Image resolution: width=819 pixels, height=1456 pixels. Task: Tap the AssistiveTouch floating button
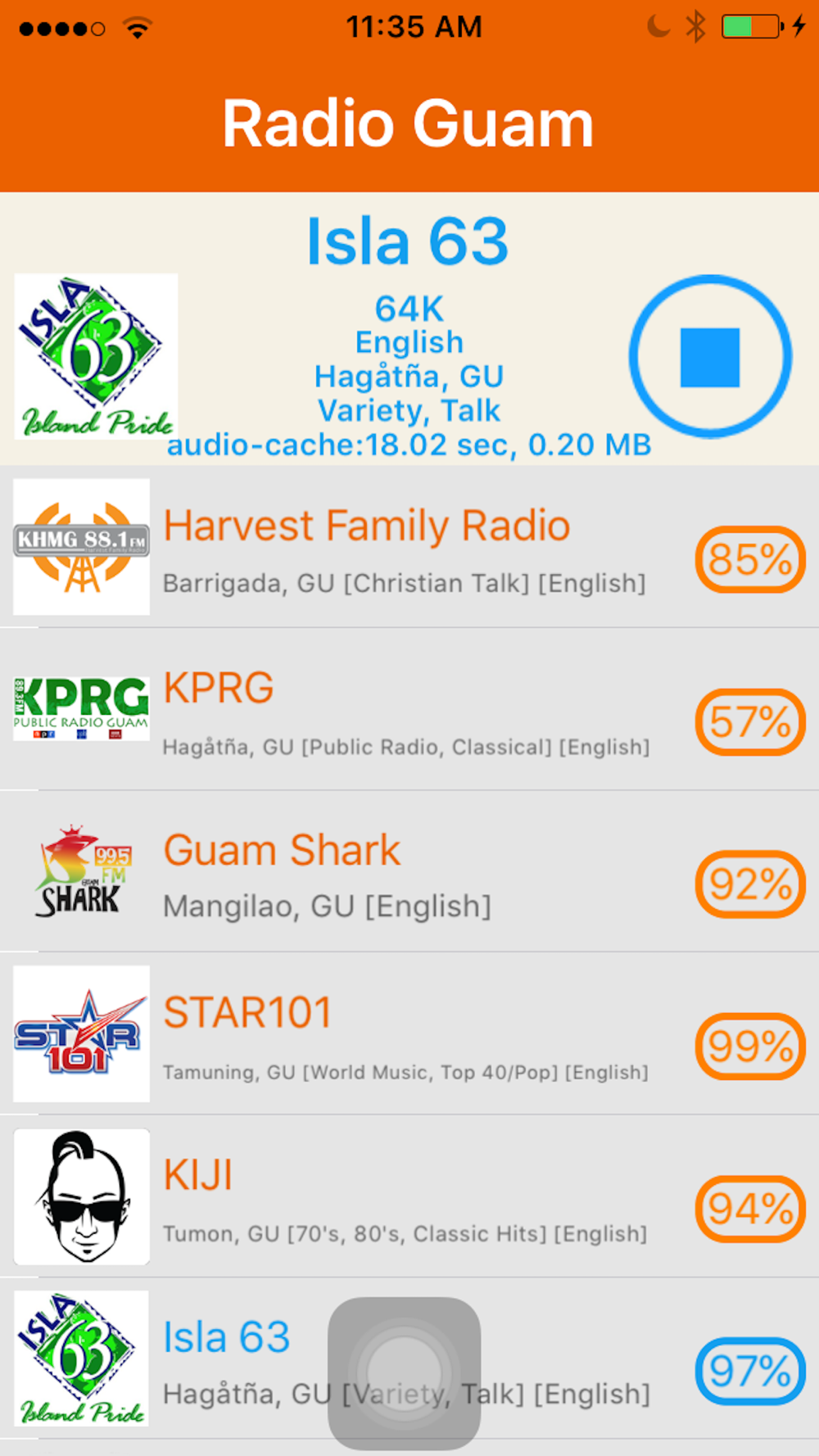[404, 1373]
